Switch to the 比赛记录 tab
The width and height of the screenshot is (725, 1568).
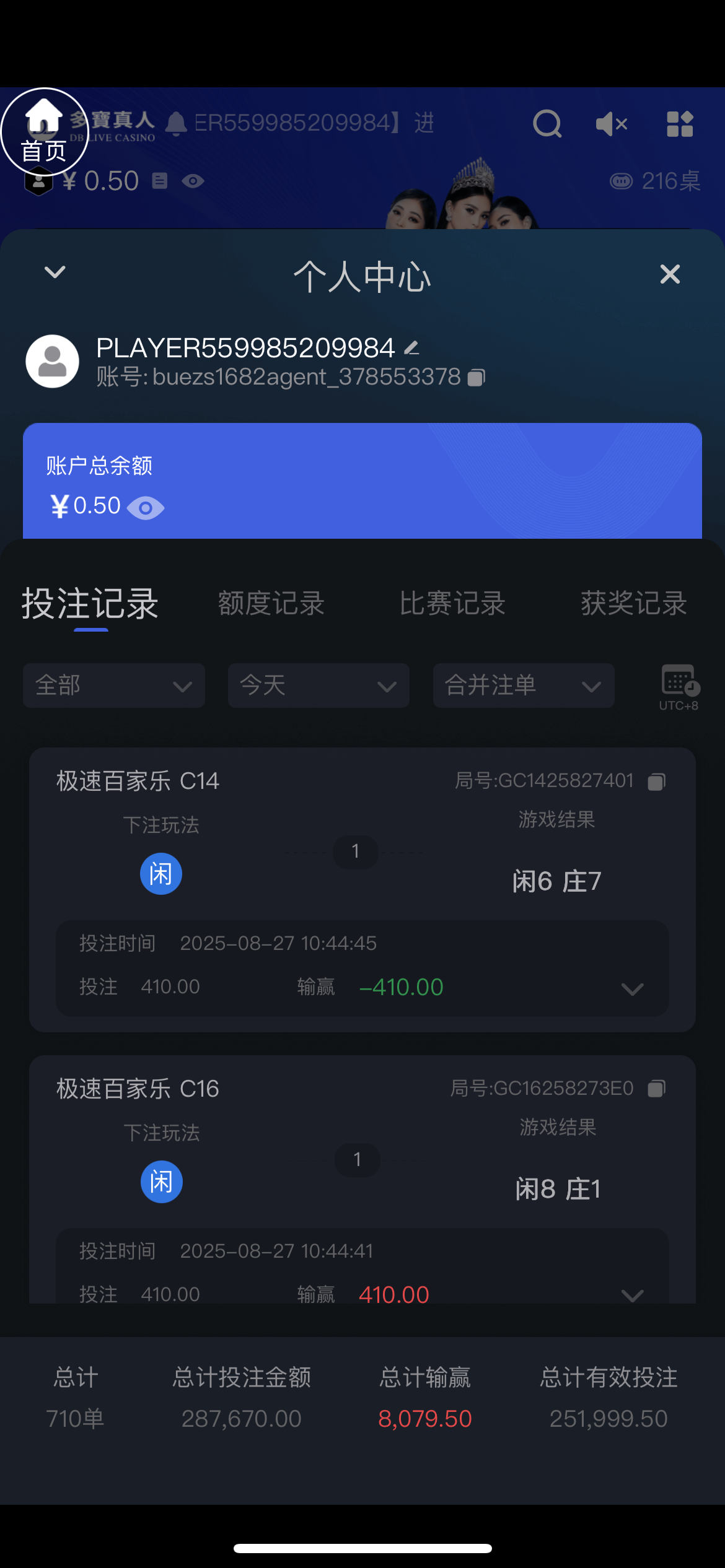tap(452, 604)
